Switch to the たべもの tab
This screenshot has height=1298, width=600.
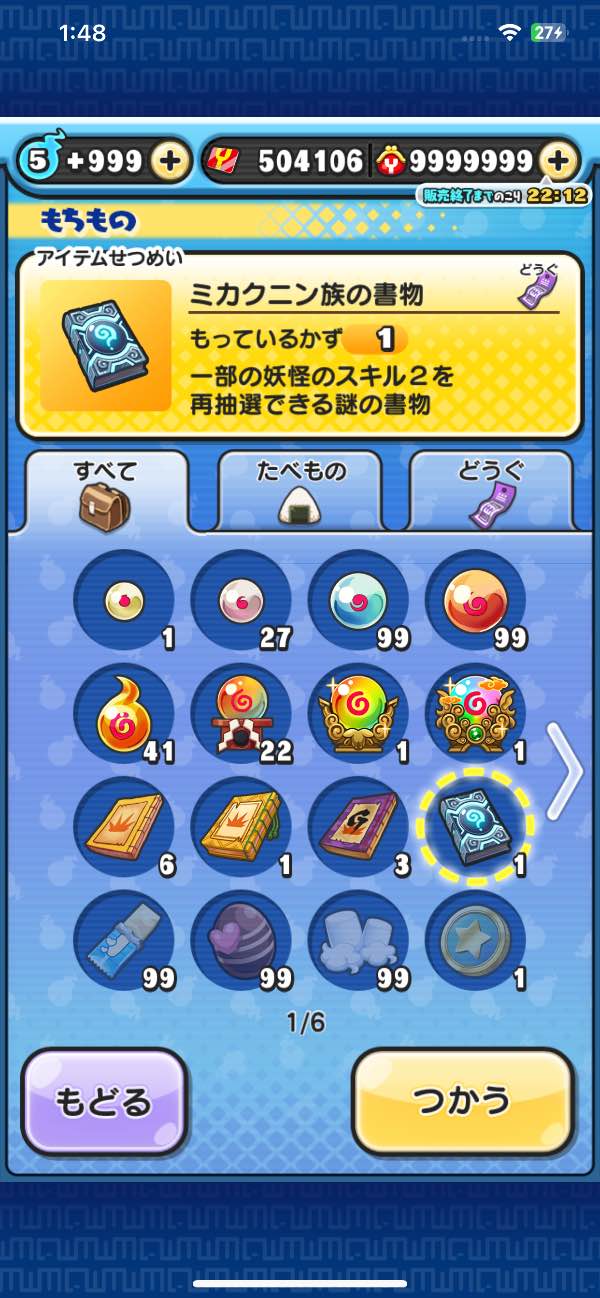click(299, 492)
